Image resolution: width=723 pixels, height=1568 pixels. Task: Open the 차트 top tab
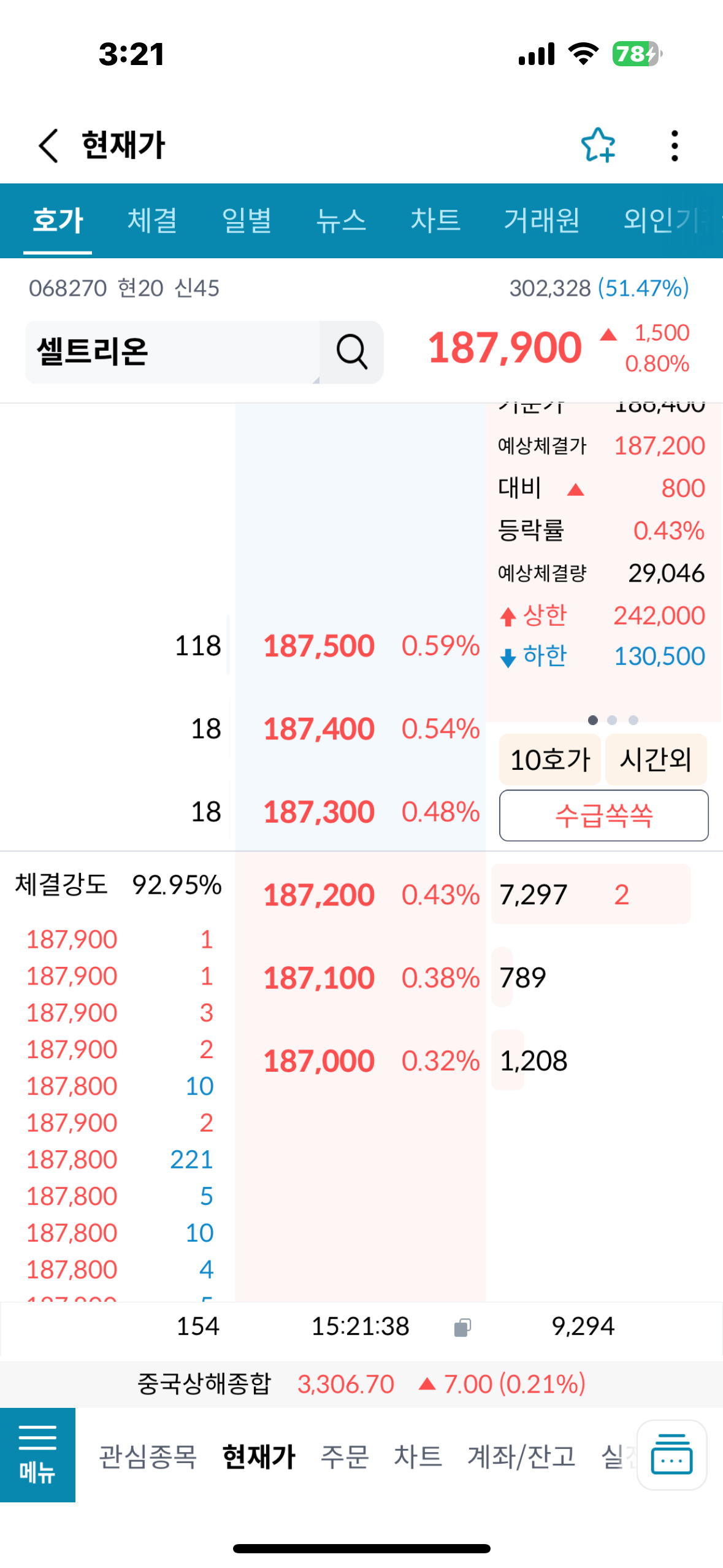pyautogui.click(x=435, y=220)
